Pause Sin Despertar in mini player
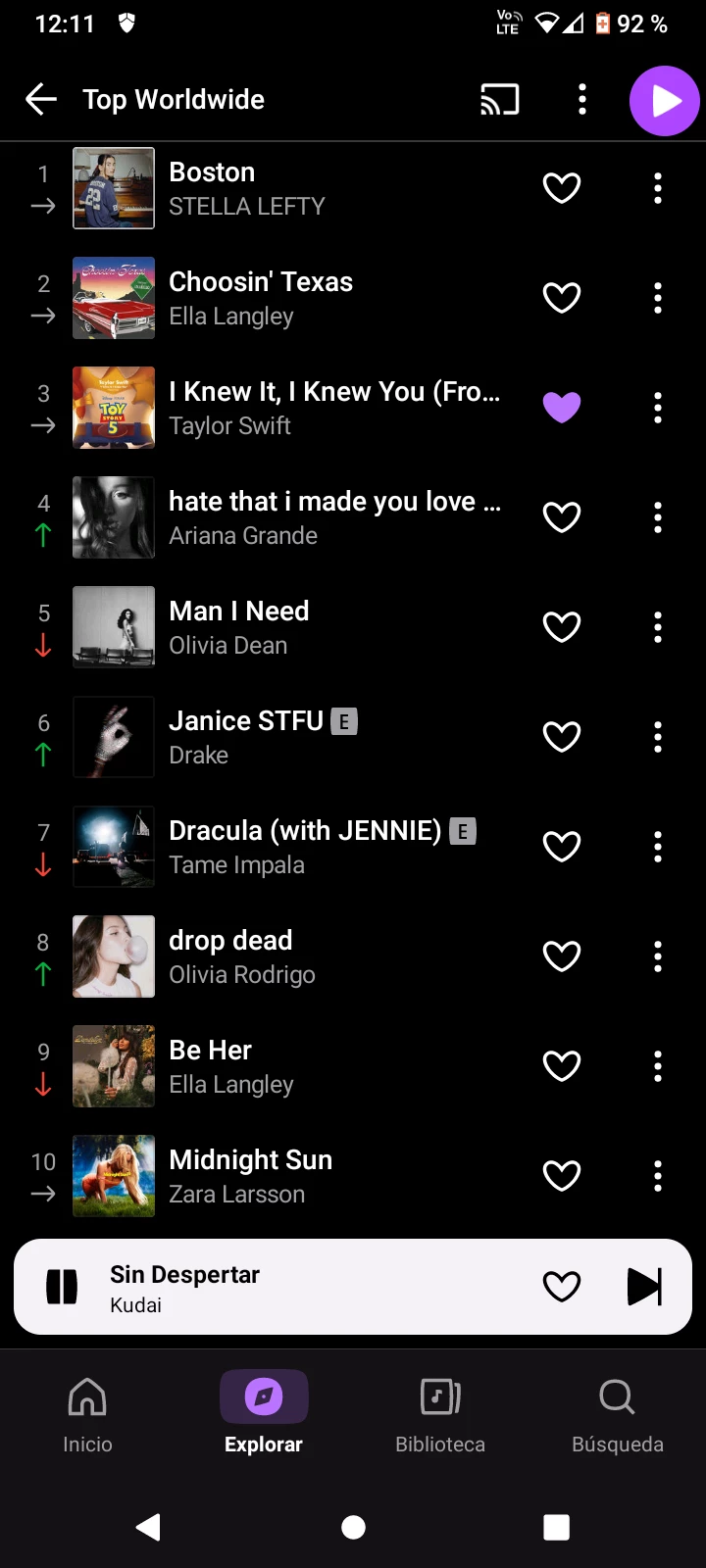 pyautogui.click(x=62, y=1287)
